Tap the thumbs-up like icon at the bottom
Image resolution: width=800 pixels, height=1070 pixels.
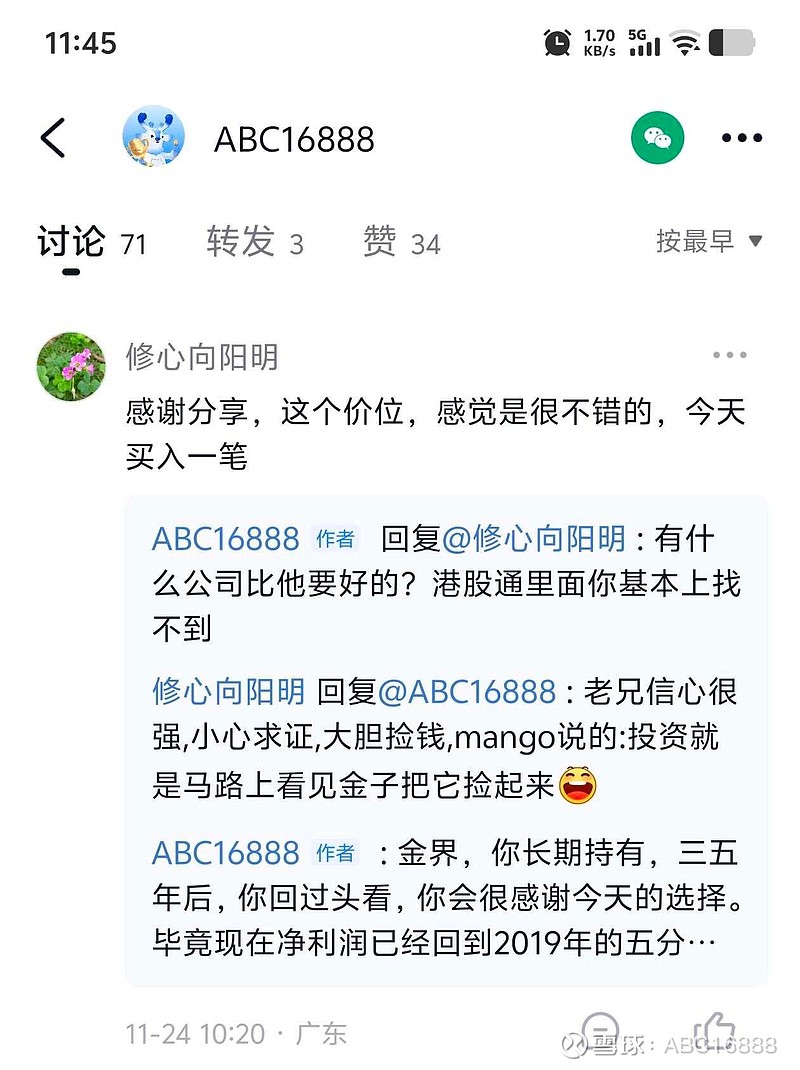[x=713, y=1033]
